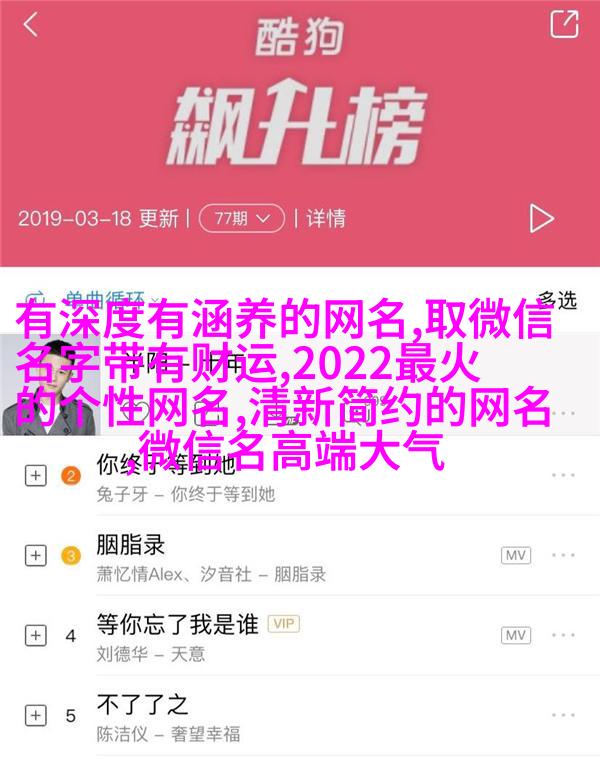This screenshot has width=600, height=759.
Task: Watch the MV for 胭脂录
Action: pos(515,555)
